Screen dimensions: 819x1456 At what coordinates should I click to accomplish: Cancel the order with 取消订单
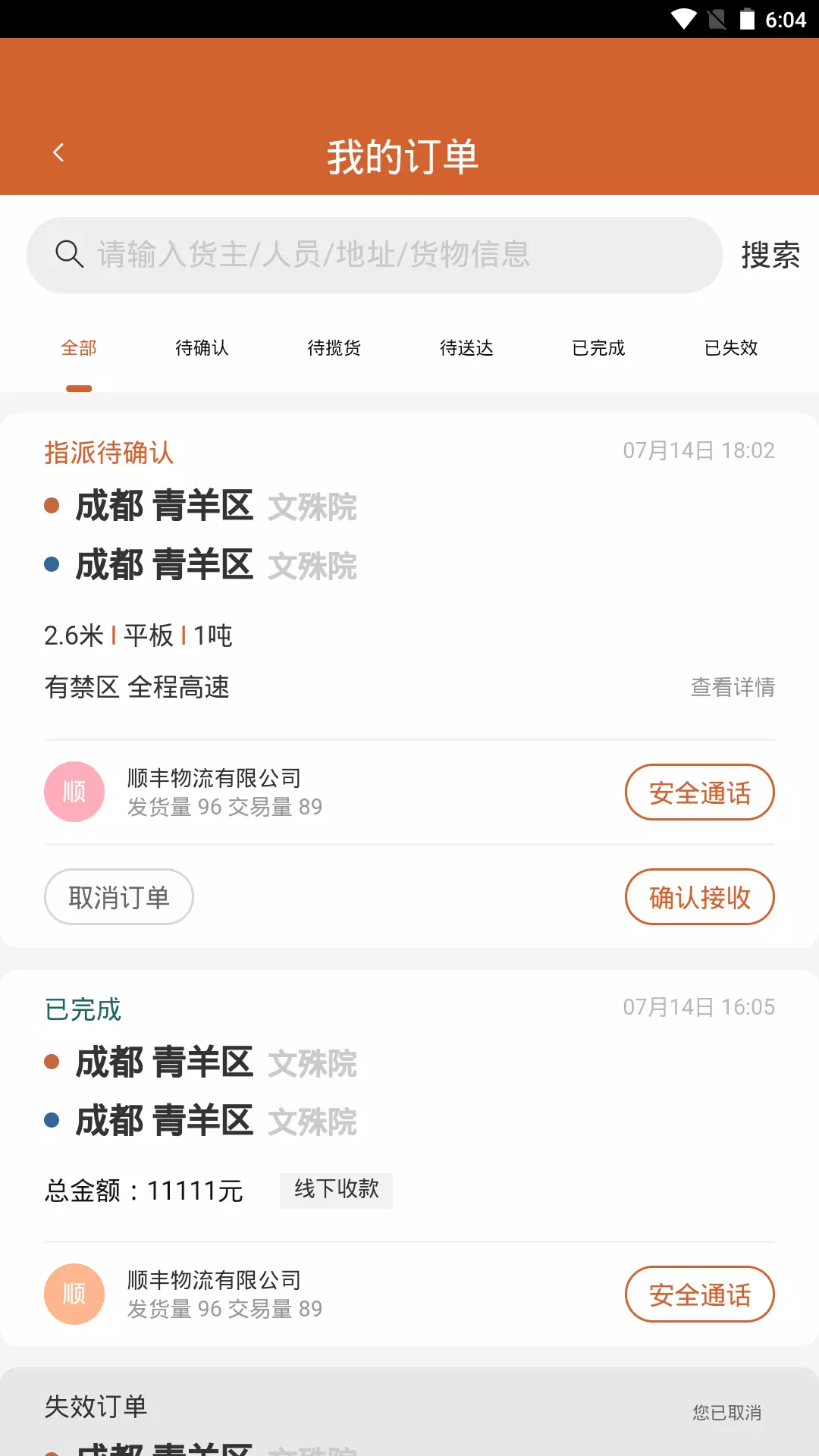(x=119, y=897)
